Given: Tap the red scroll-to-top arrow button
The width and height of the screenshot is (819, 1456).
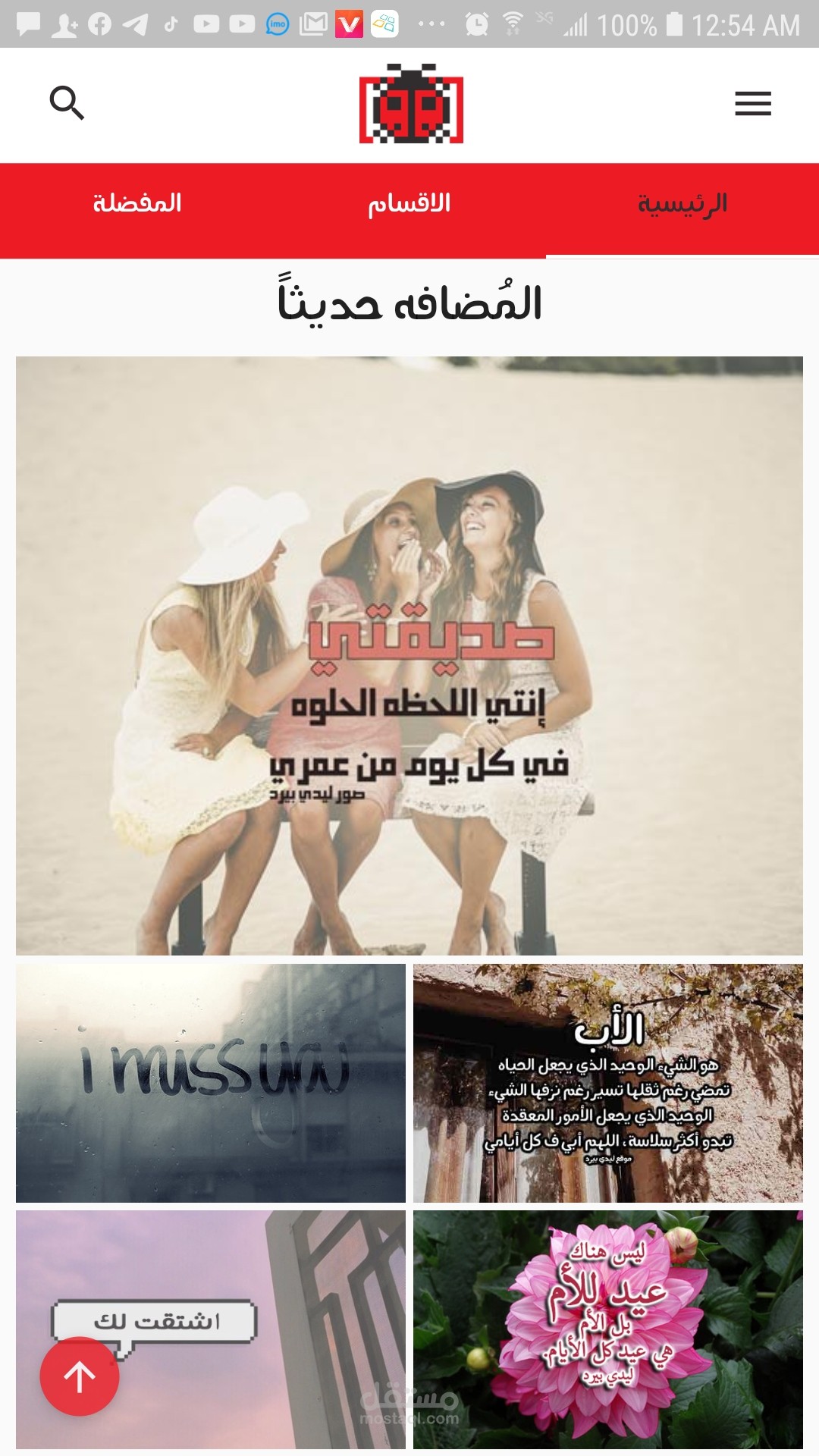Looking at the screenshot, I should coord(80,1376).
